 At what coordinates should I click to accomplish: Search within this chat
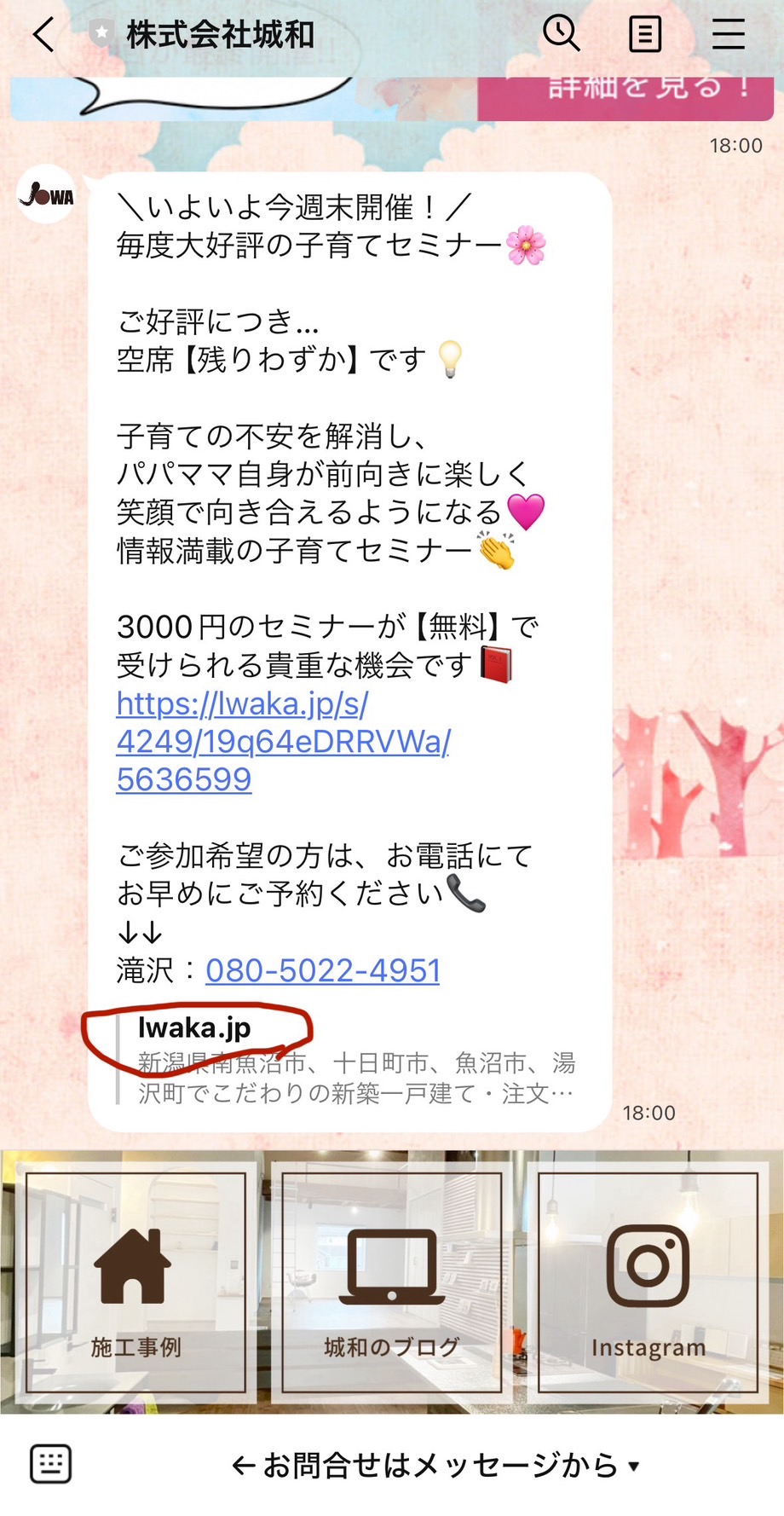(x=562, y=35)
